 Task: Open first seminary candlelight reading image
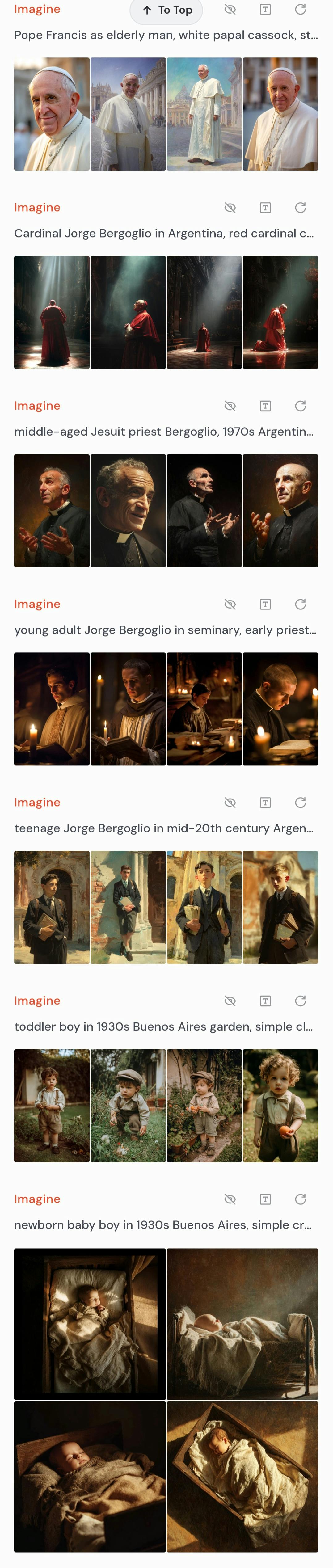pyautogui.click(x=52, y=709)
